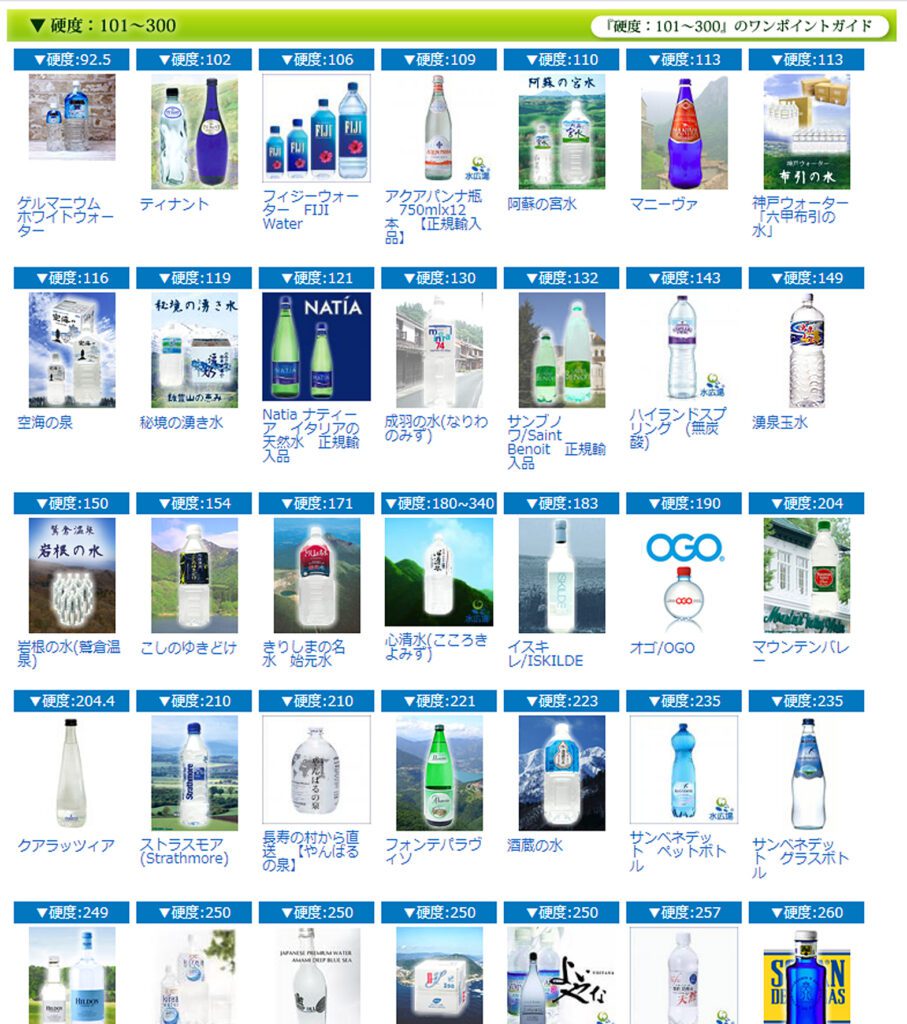Viewport: 907px width, 1024px height.
Task: Open フォンテパラヴィゾ product link
Action: [432, 852]
